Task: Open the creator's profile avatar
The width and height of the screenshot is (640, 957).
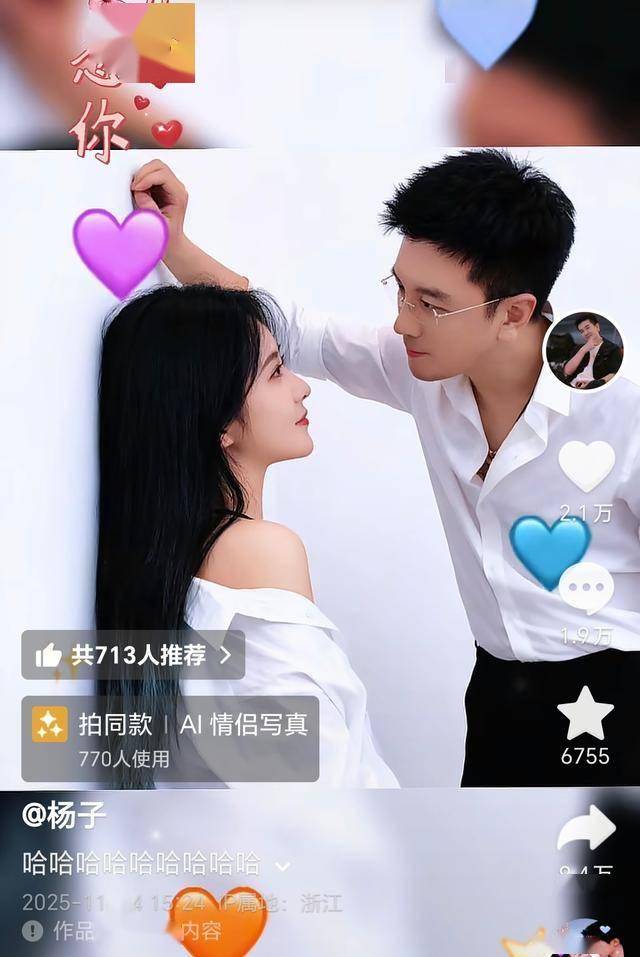Action: (584, 351)
